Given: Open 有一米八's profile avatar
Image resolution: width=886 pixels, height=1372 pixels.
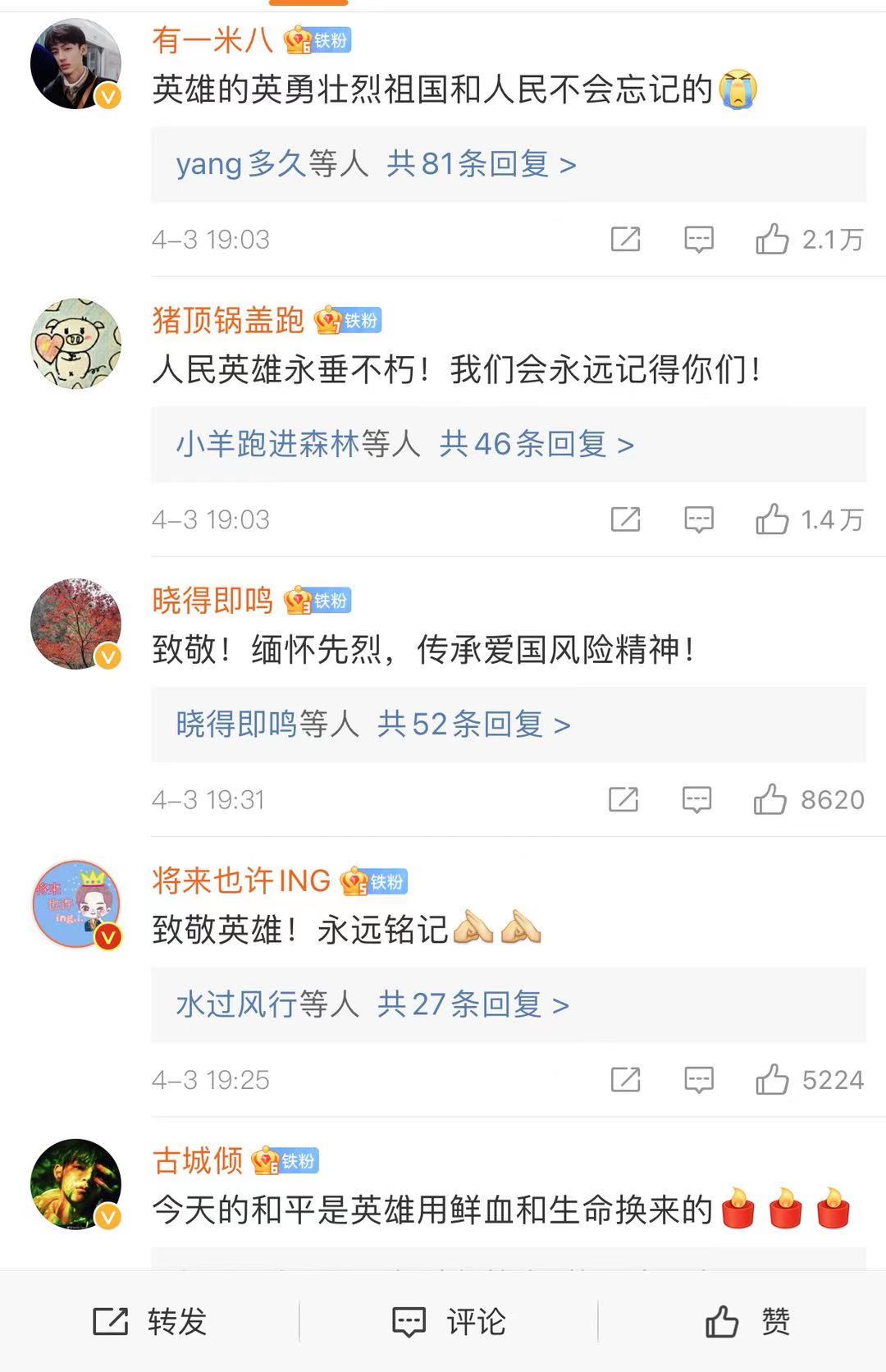Looking at the screenshot, I should (x=75, y=64).
